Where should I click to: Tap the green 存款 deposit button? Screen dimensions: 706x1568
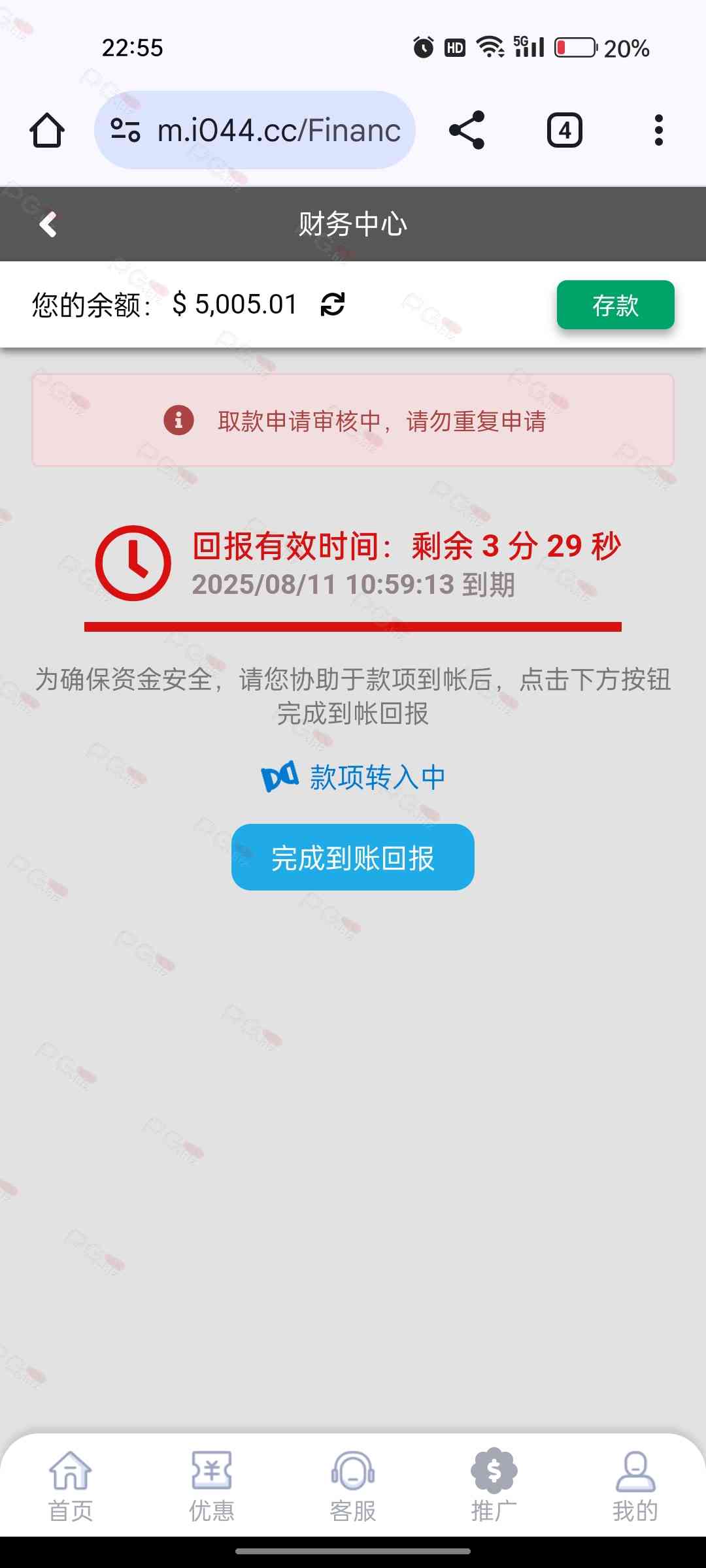click(615, 305)
